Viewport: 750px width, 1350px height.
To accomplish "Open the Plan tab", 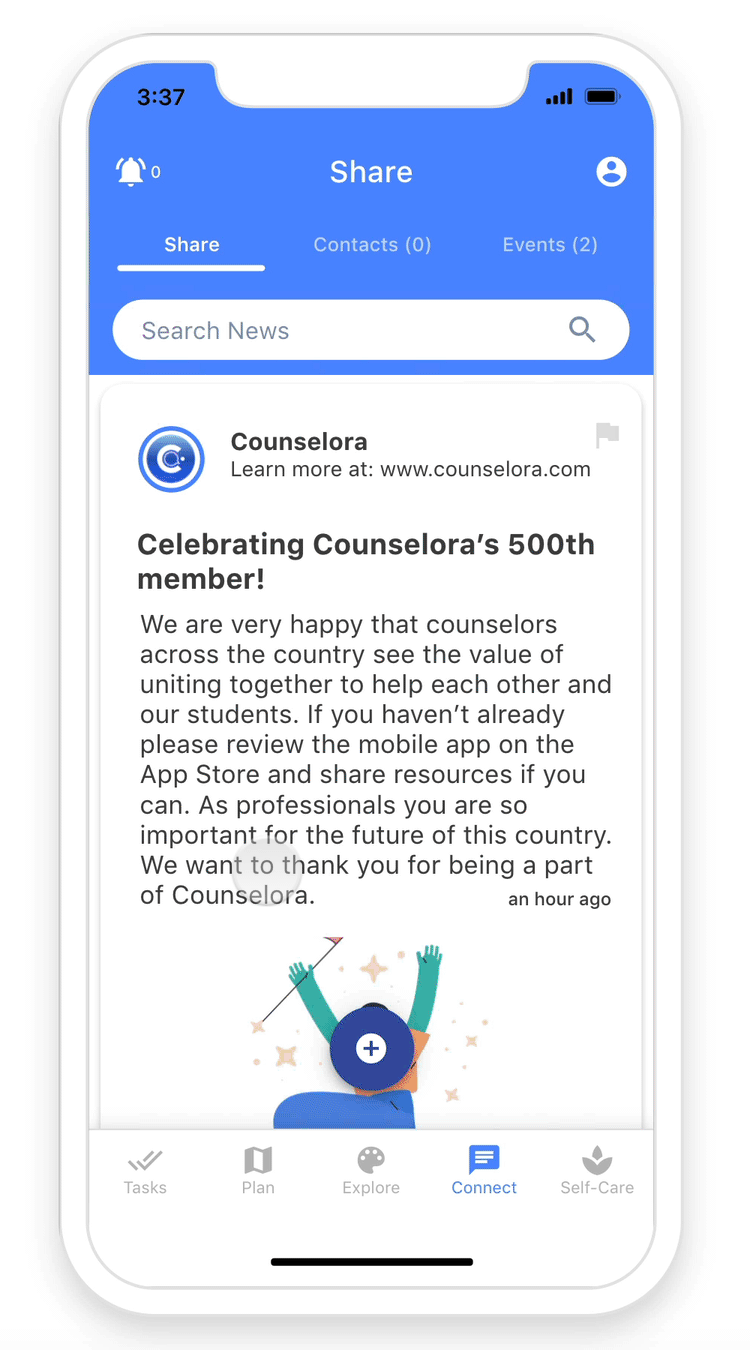I will (258, 1172).
